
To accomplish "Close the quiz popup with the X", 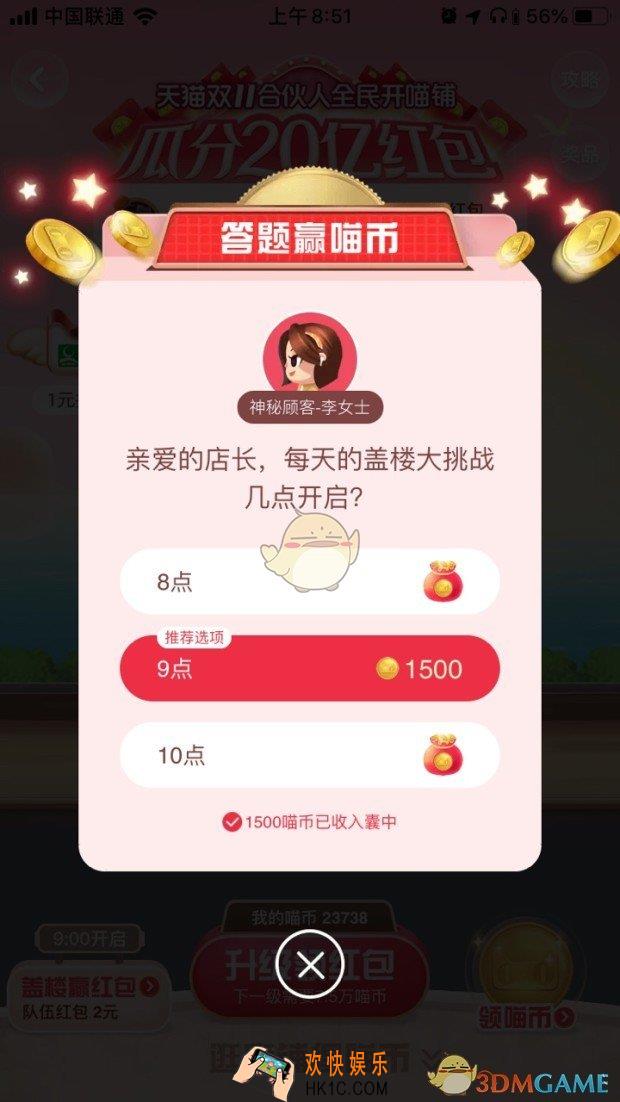I will [x=310, y=965].
